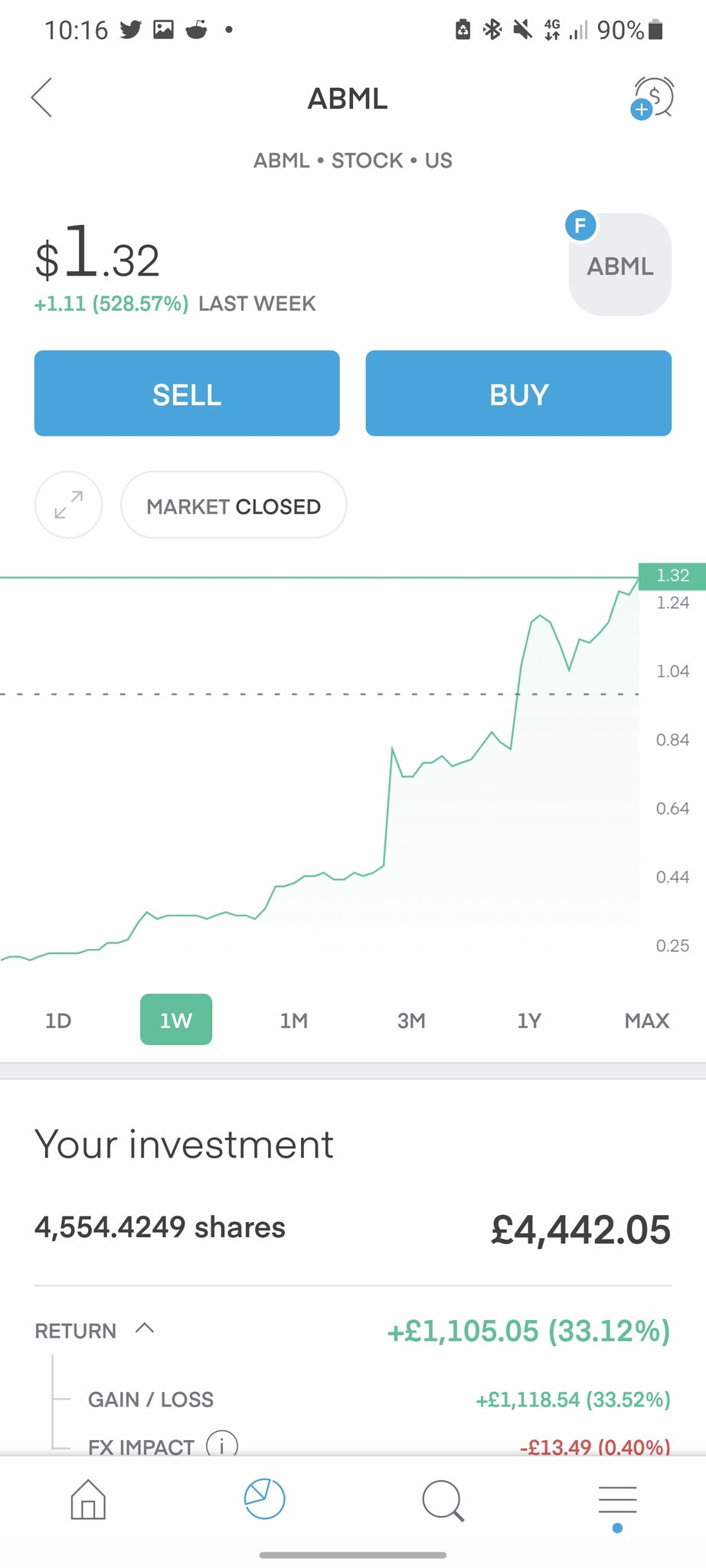The image size is (706, 1568).
Task: Select the MAX chart range
Action: pyautogui.click(x=647, y=1021)
